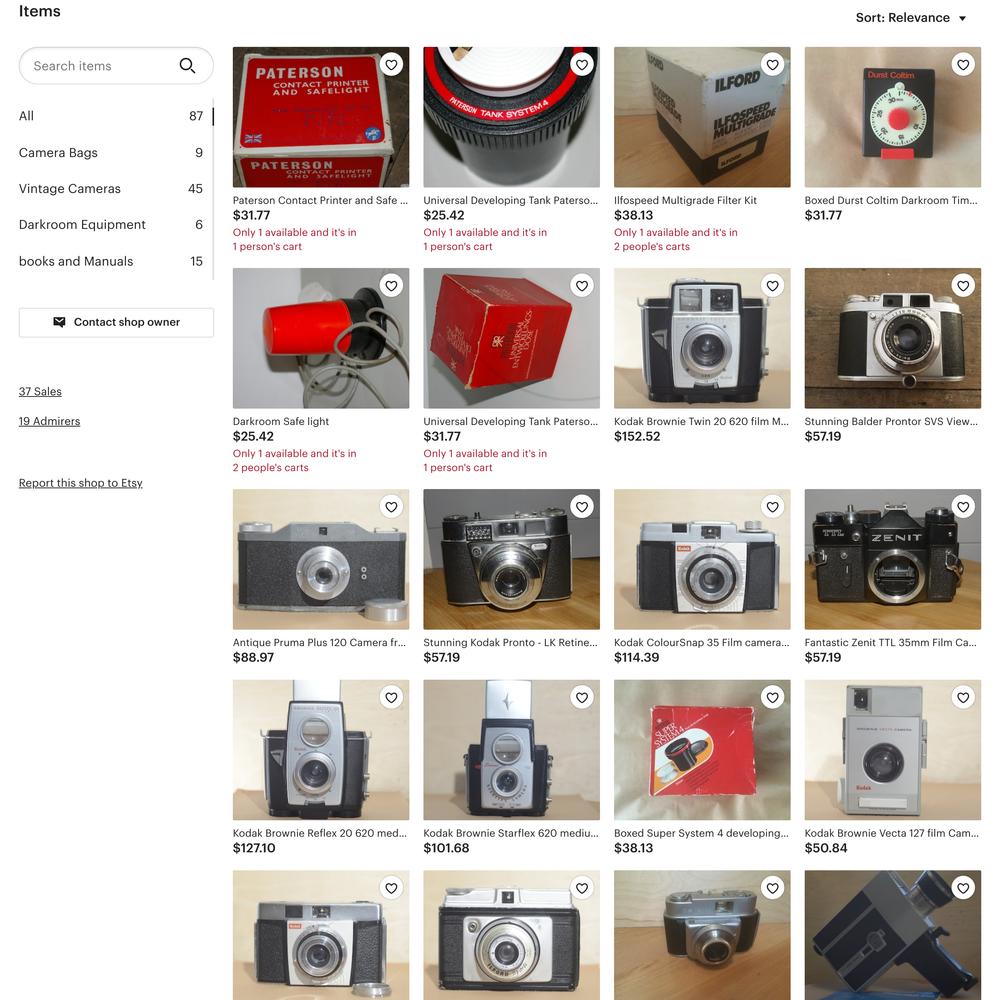
Task: Favorite the Kodak Brownie Vecta 127 camera
Action: click(x=963, y=698)
